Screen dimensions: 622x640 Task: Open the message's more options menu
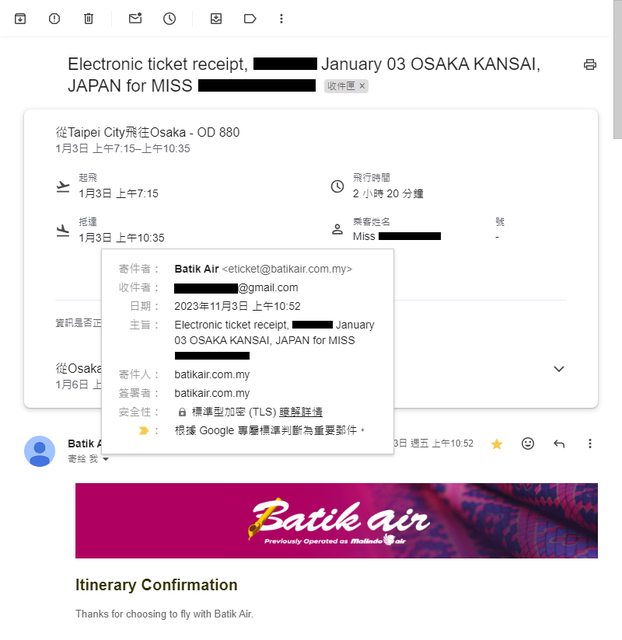coord(590,443)
